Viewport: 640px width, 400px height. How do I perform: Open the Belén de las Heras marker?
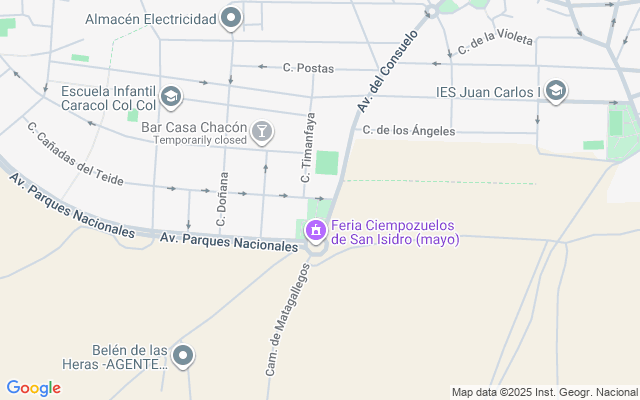coord(183,355)
